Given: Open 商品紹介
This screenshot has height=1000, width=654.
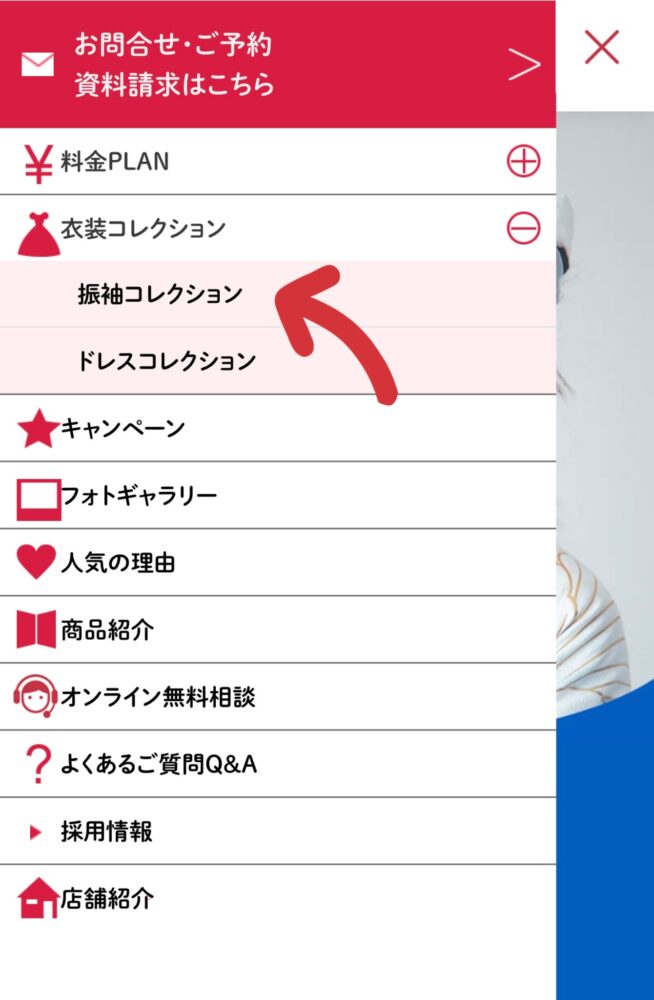Looking at the screenshot, I should pos(107,630).
